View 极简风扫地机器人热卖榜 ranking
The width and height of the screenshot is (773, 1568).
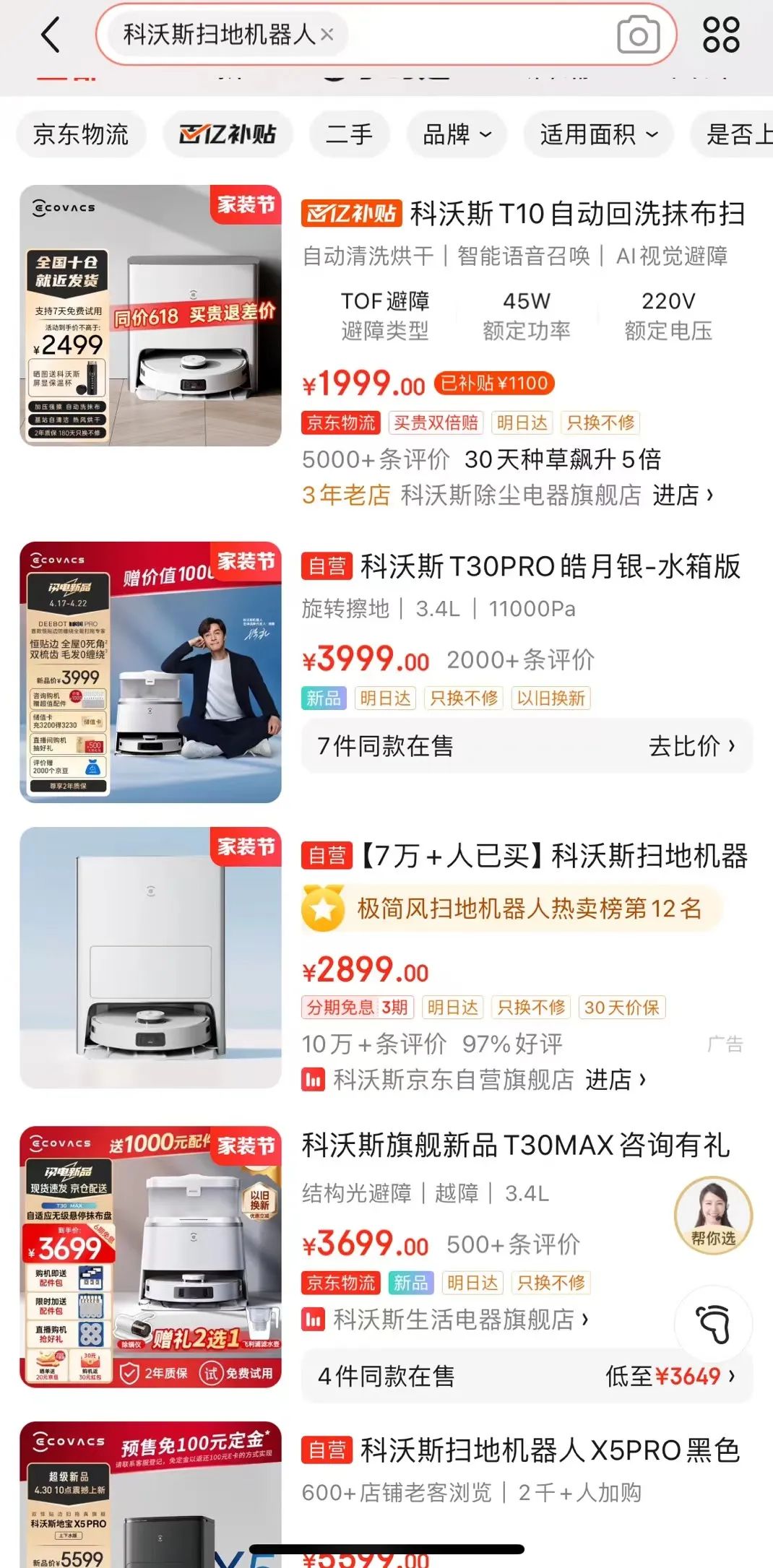528,909
